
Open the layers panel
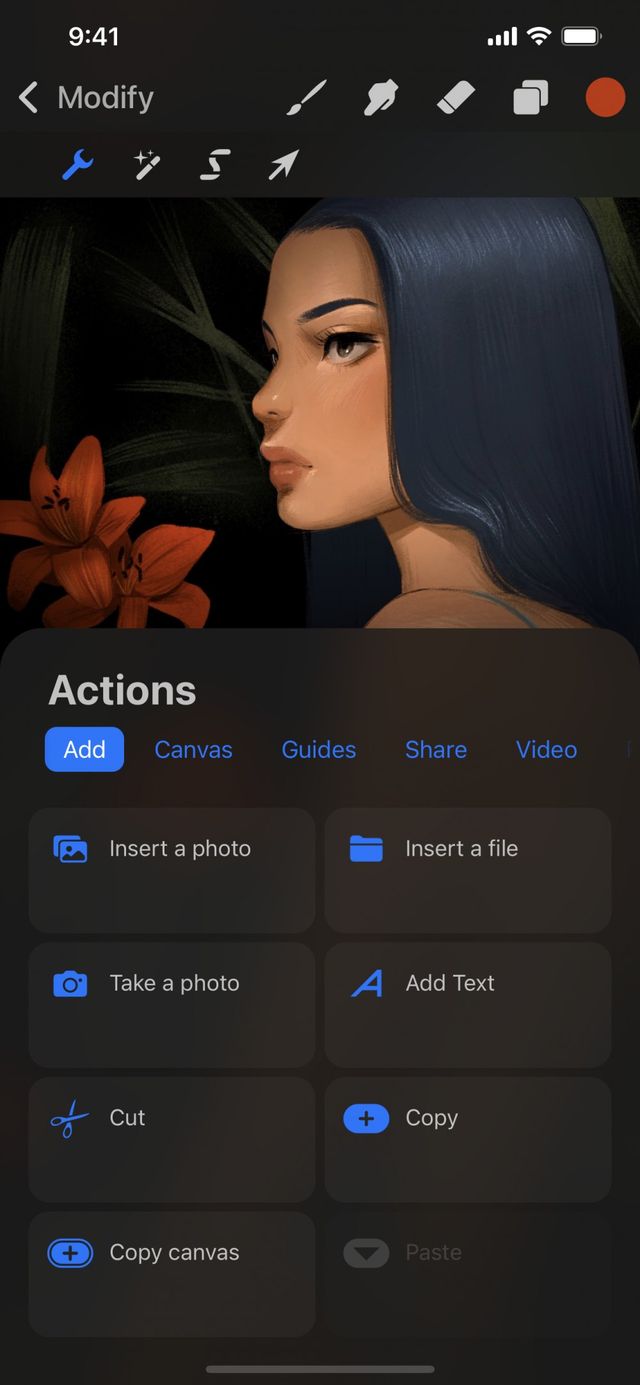tap(530, 98)
